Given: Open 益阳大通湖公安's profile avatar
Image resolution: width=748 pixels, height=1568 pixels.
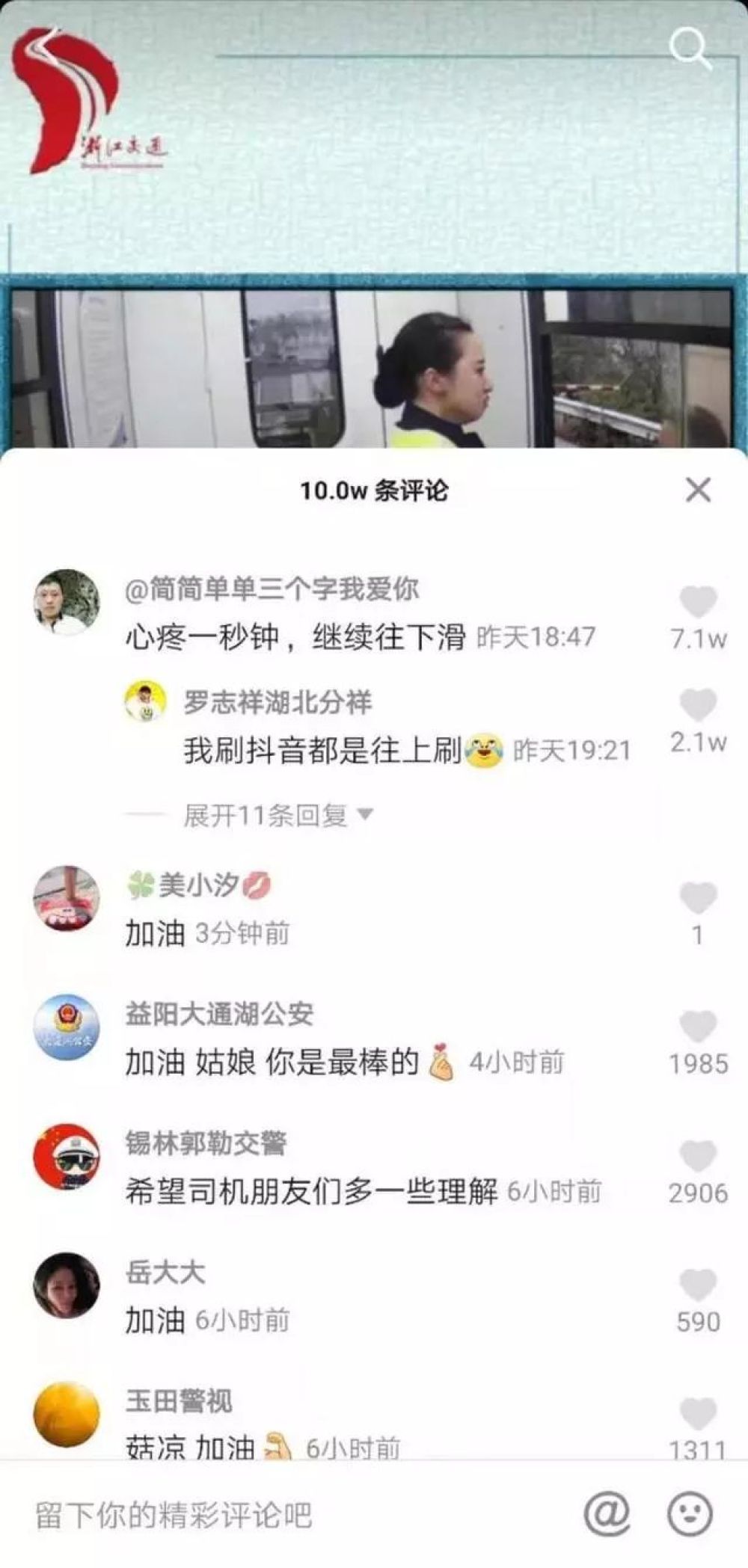Looking at the screenshot, I should click(x=67, y=1027).
